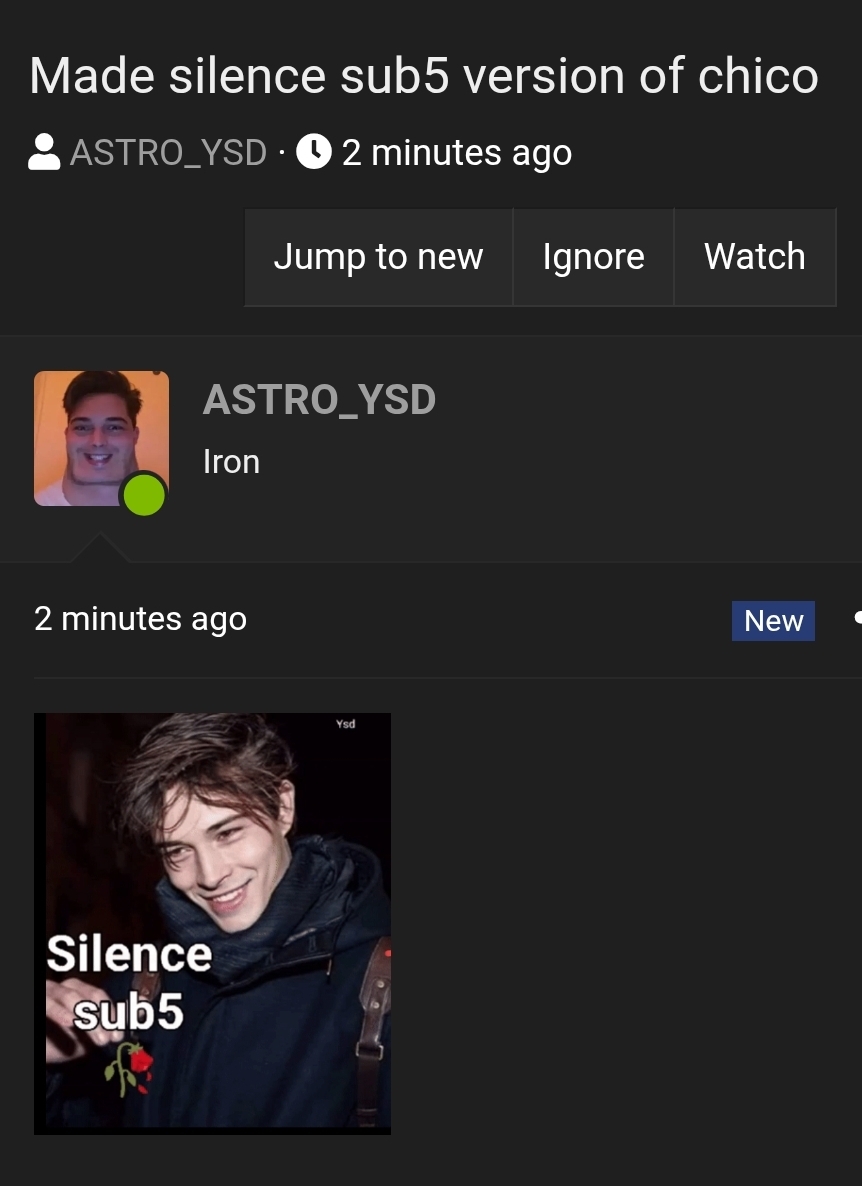The image size is (862, 1186).
Task: Open the post's 2 minutes ago permalink
Action: tap(140, 619)
